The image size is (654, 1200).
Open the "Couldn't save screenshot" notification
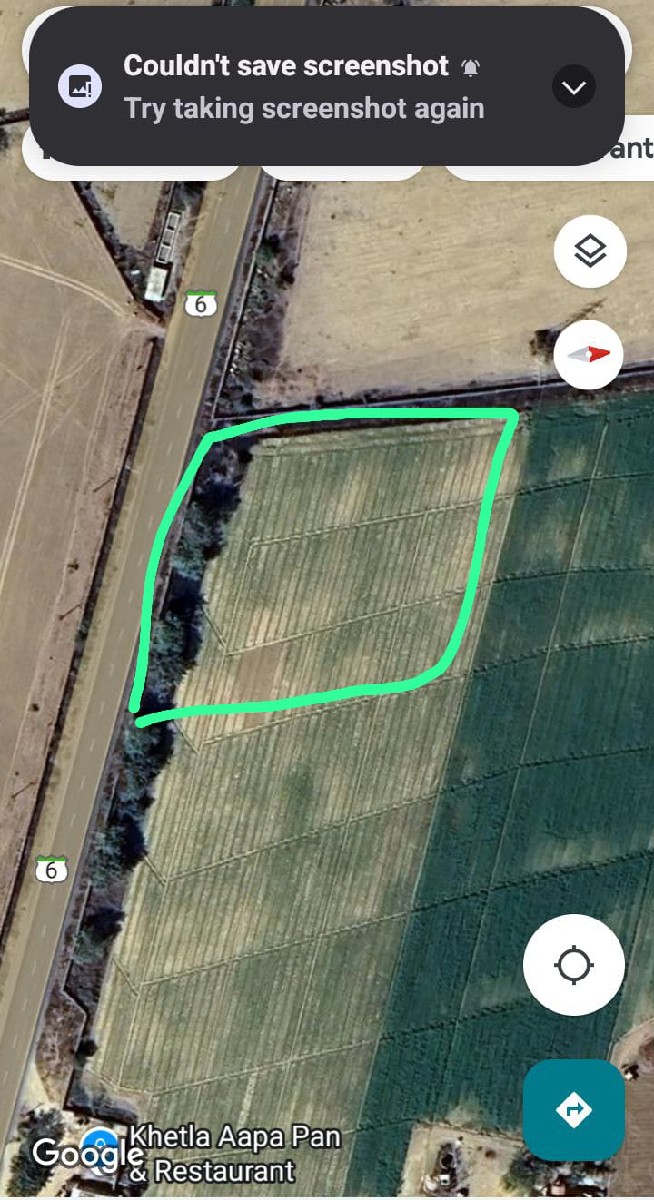(x=300, y=88)
